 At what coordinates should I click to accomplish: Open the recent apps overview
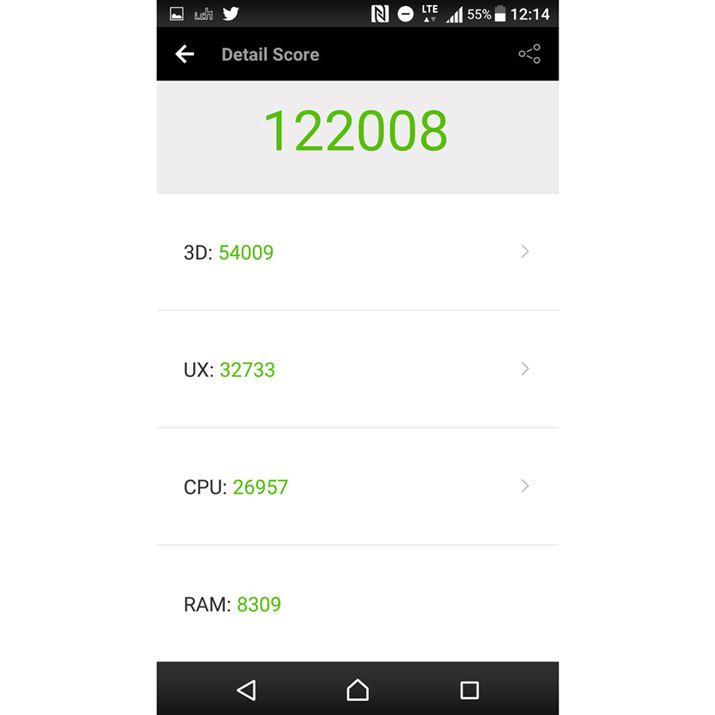click(x=469, y=689)
